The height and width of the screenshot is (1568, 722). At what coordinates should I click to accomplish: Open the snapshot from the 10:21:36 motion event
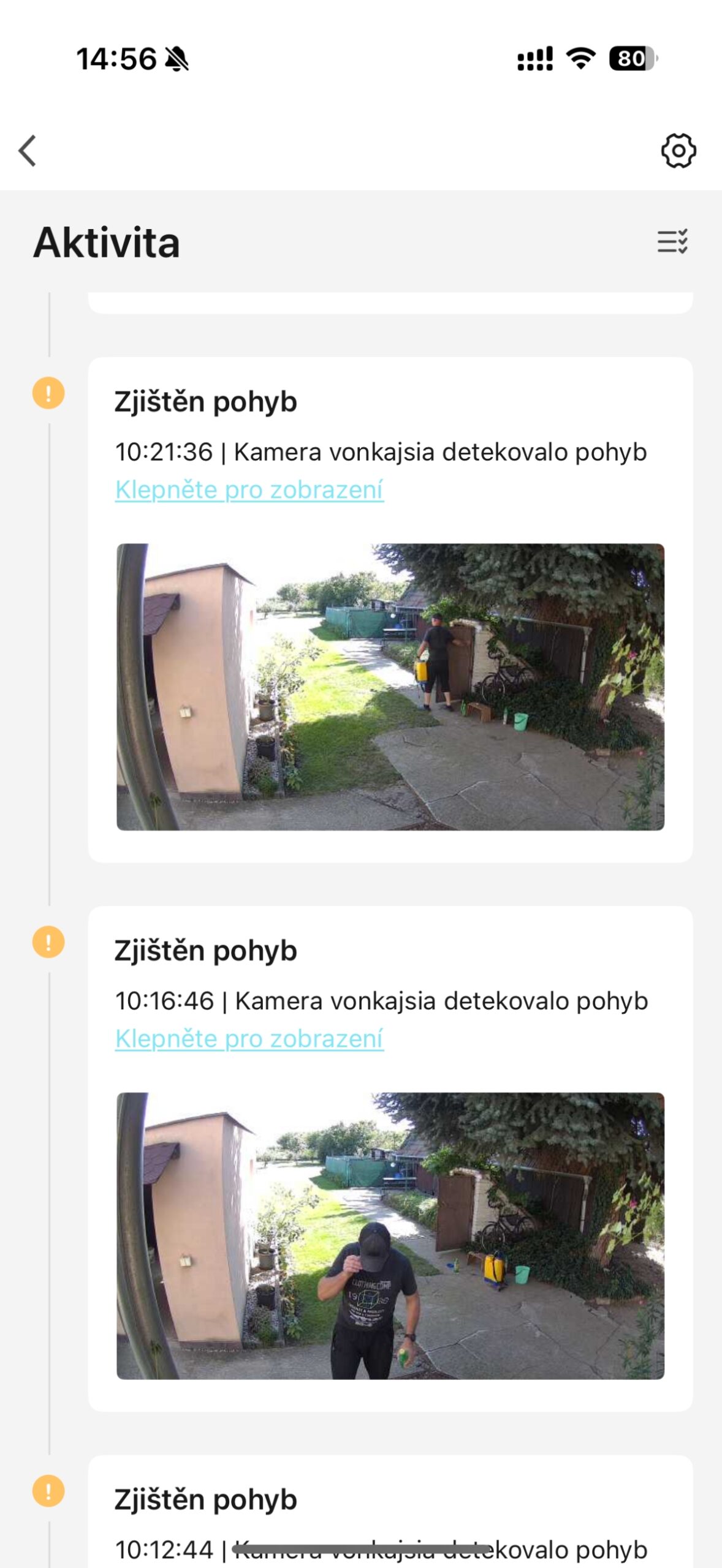click(390, 687)
